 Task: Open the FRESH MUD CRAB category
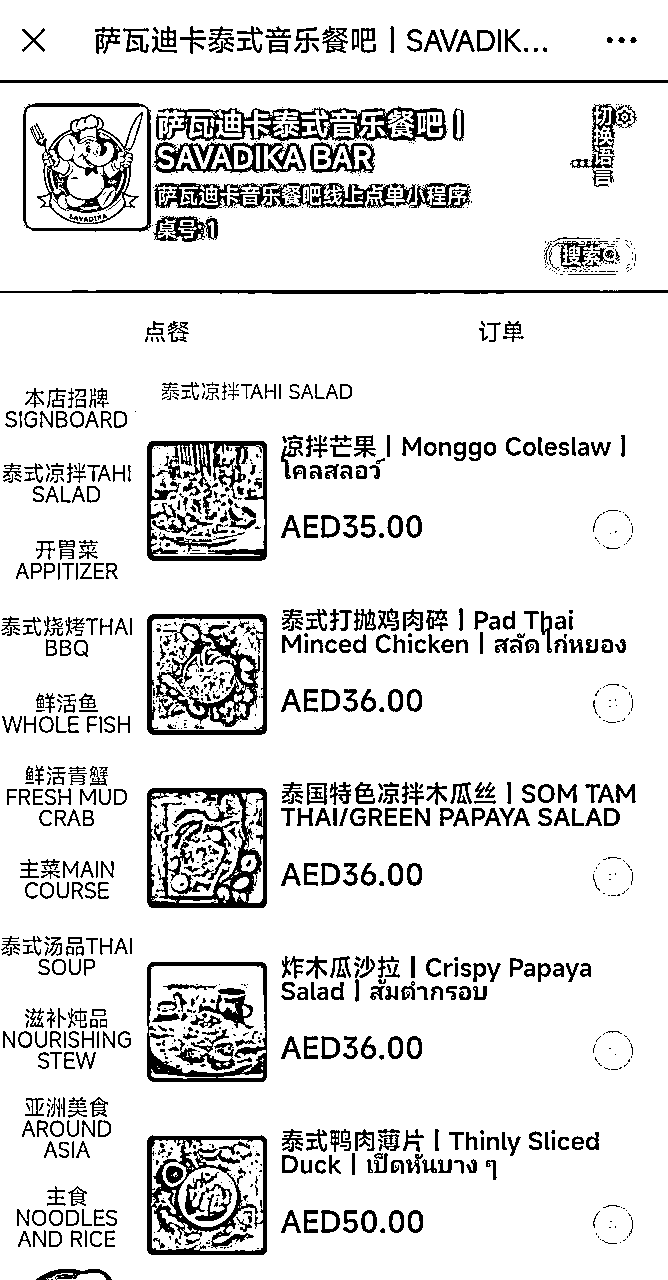coord(67,797)
